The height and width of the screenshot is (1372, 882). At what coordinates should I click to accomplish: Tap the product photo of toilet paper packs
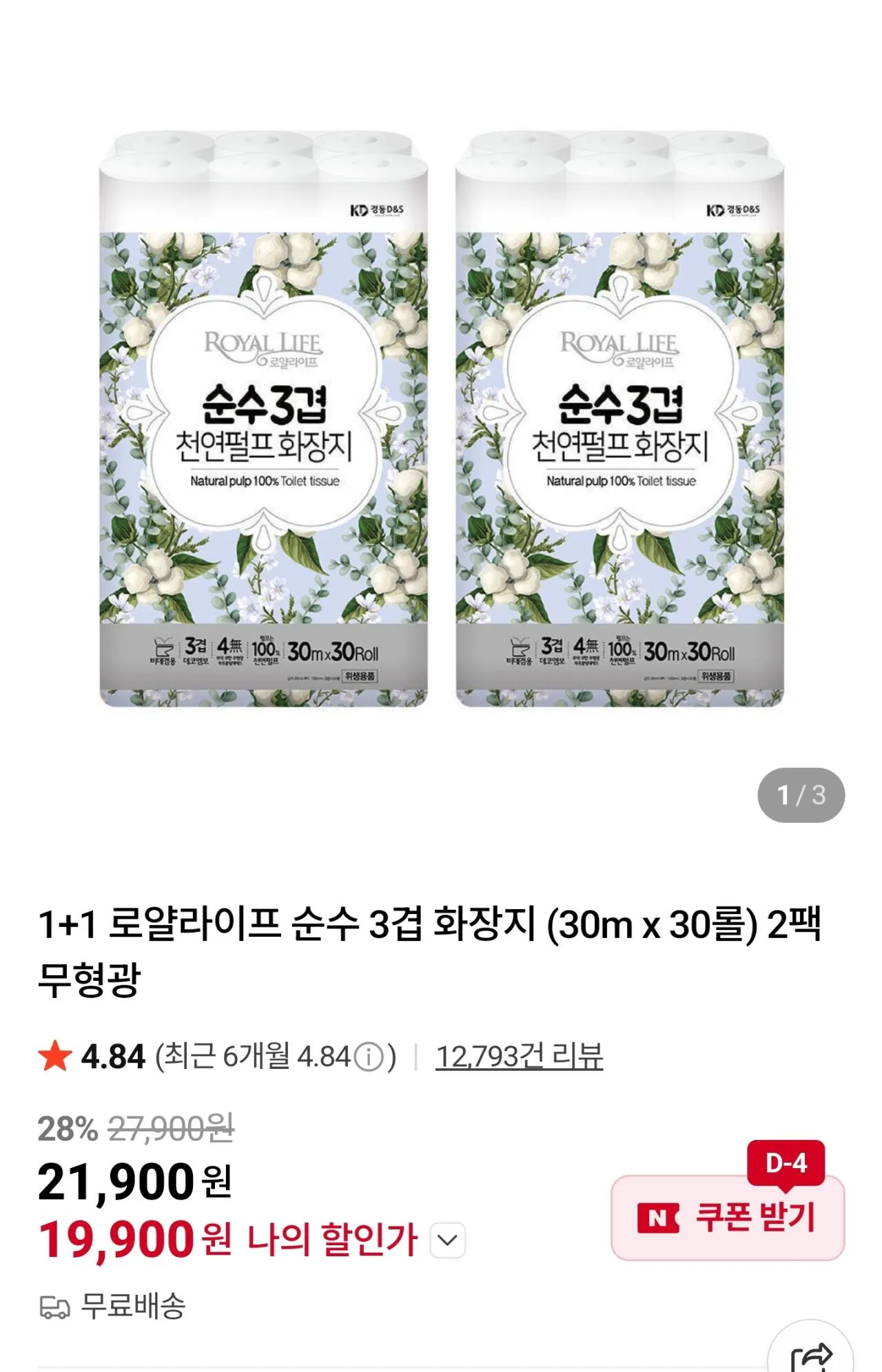[441, 427]
